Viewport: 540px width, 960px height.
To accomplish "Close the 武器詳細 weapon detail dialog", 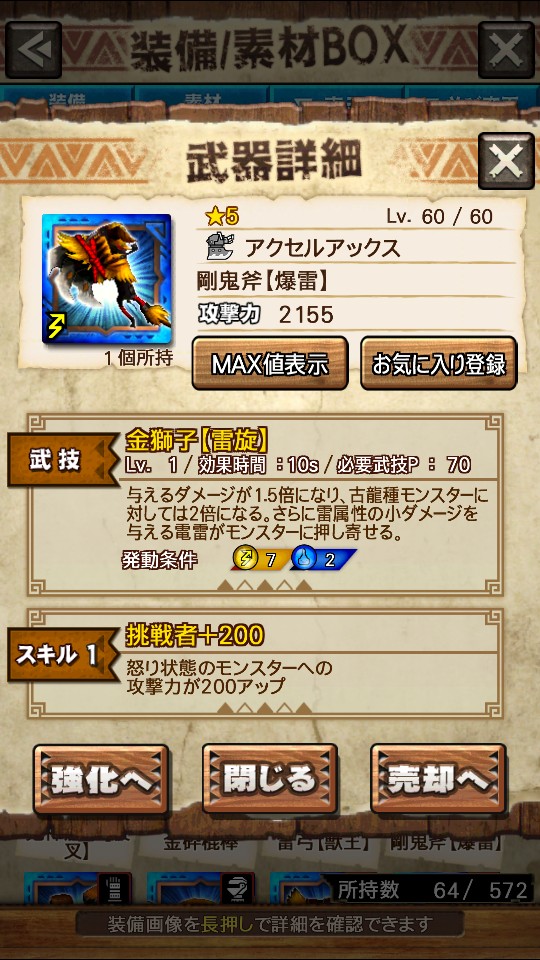I will point(506,161).
